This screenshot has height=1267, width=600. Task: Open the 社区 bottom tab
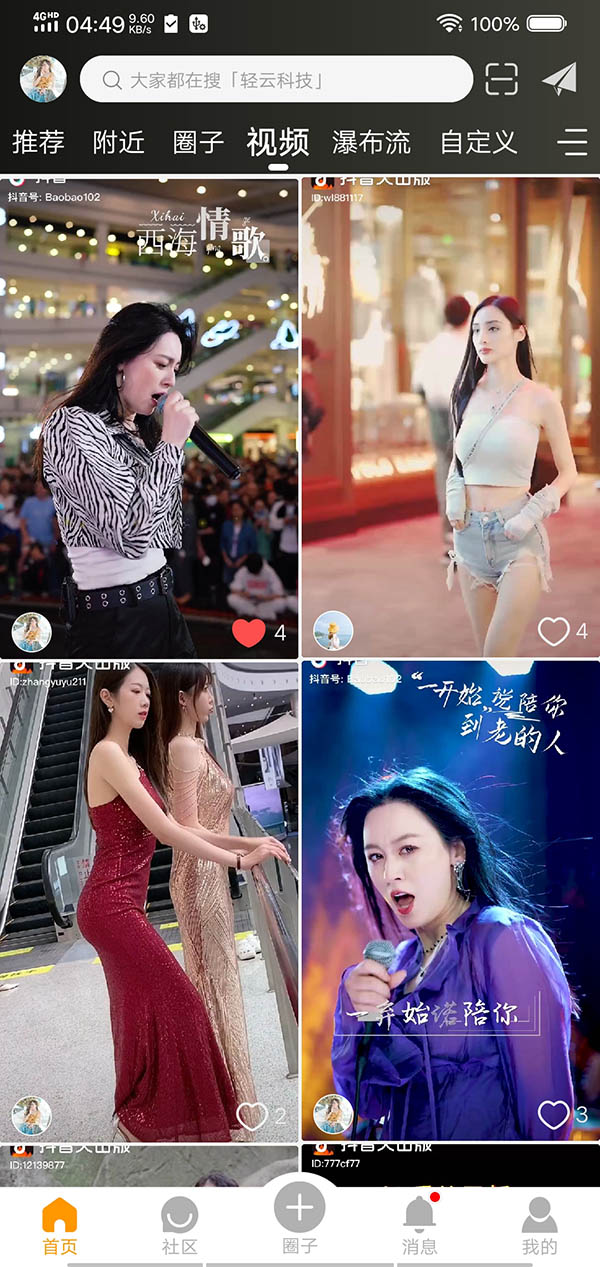[x=180, y=1225]
